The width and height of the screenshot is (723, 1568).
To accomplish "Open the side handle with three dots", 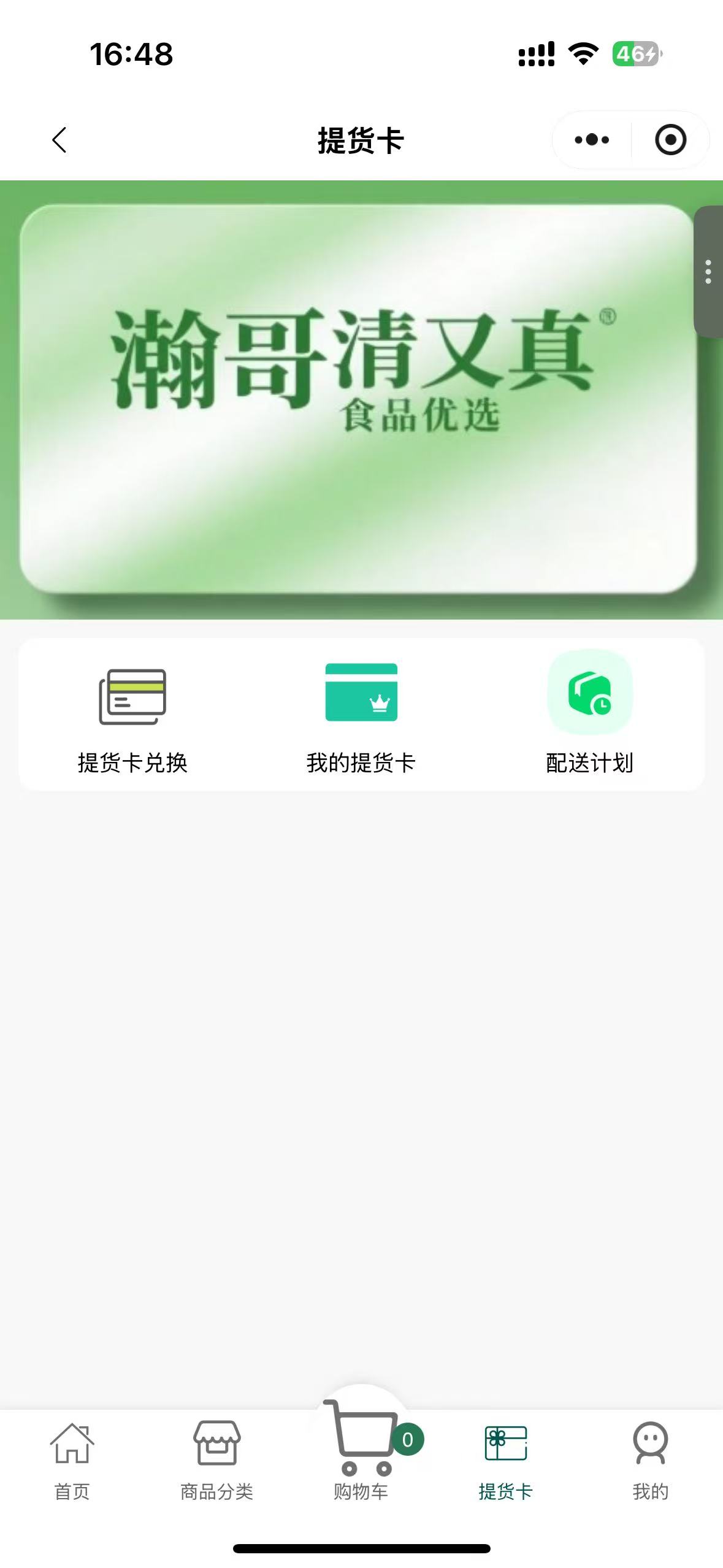I will click(708, 272).
